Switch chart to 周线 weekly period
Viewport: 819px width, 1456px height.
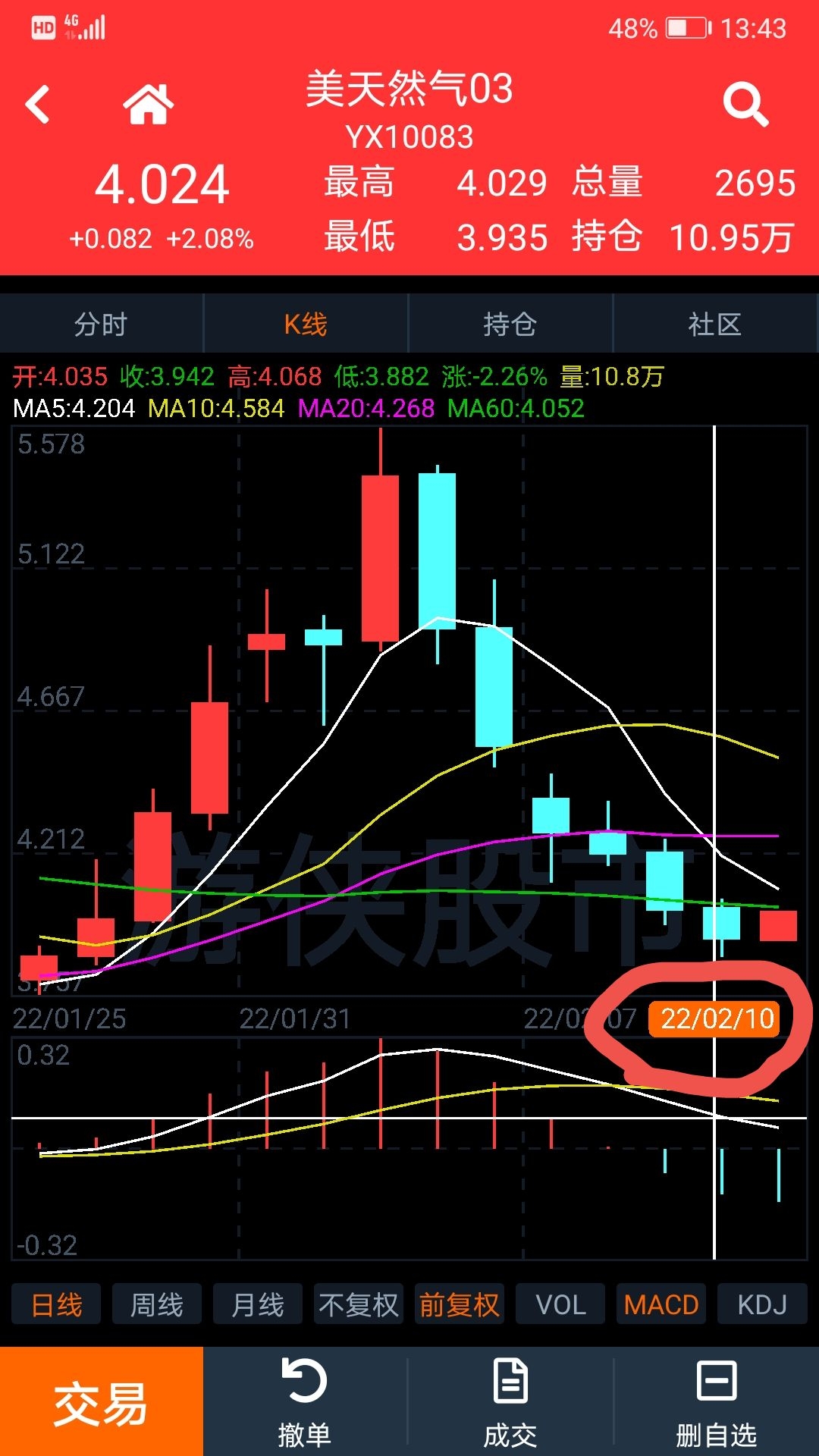(x=157, y=1304)
